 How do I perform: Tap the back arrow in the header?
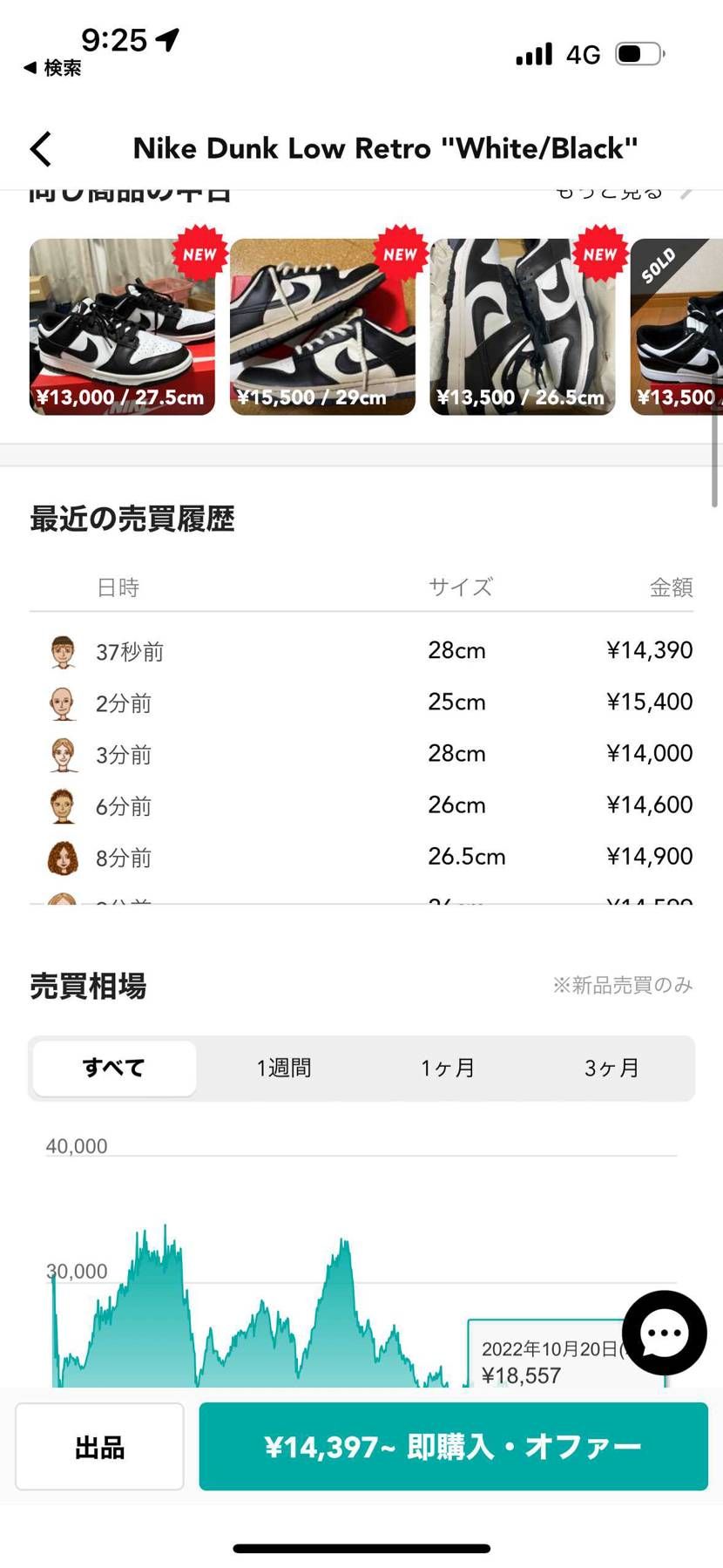click(x=40, y=148)
